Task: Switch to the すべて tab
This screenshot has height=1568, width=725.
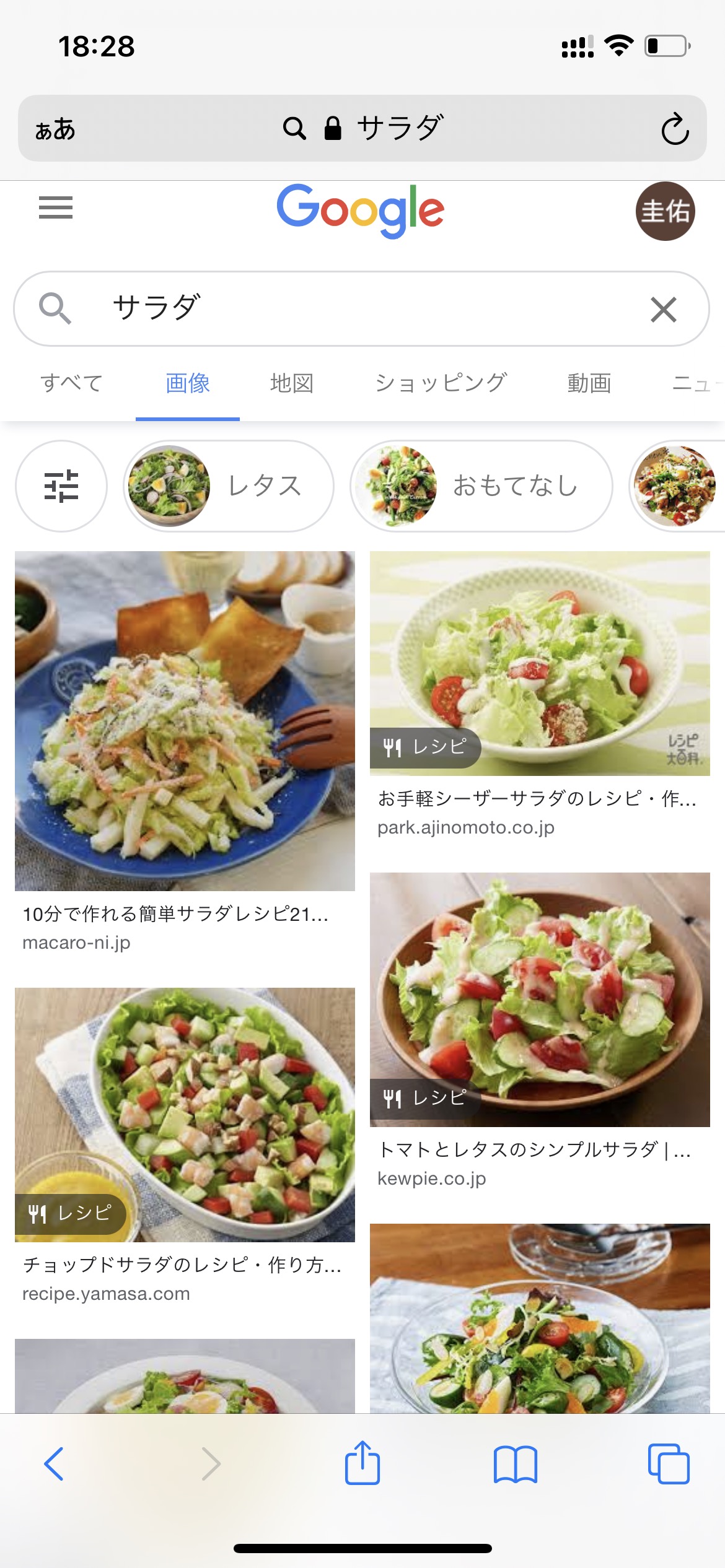Action: pos(71,383)
